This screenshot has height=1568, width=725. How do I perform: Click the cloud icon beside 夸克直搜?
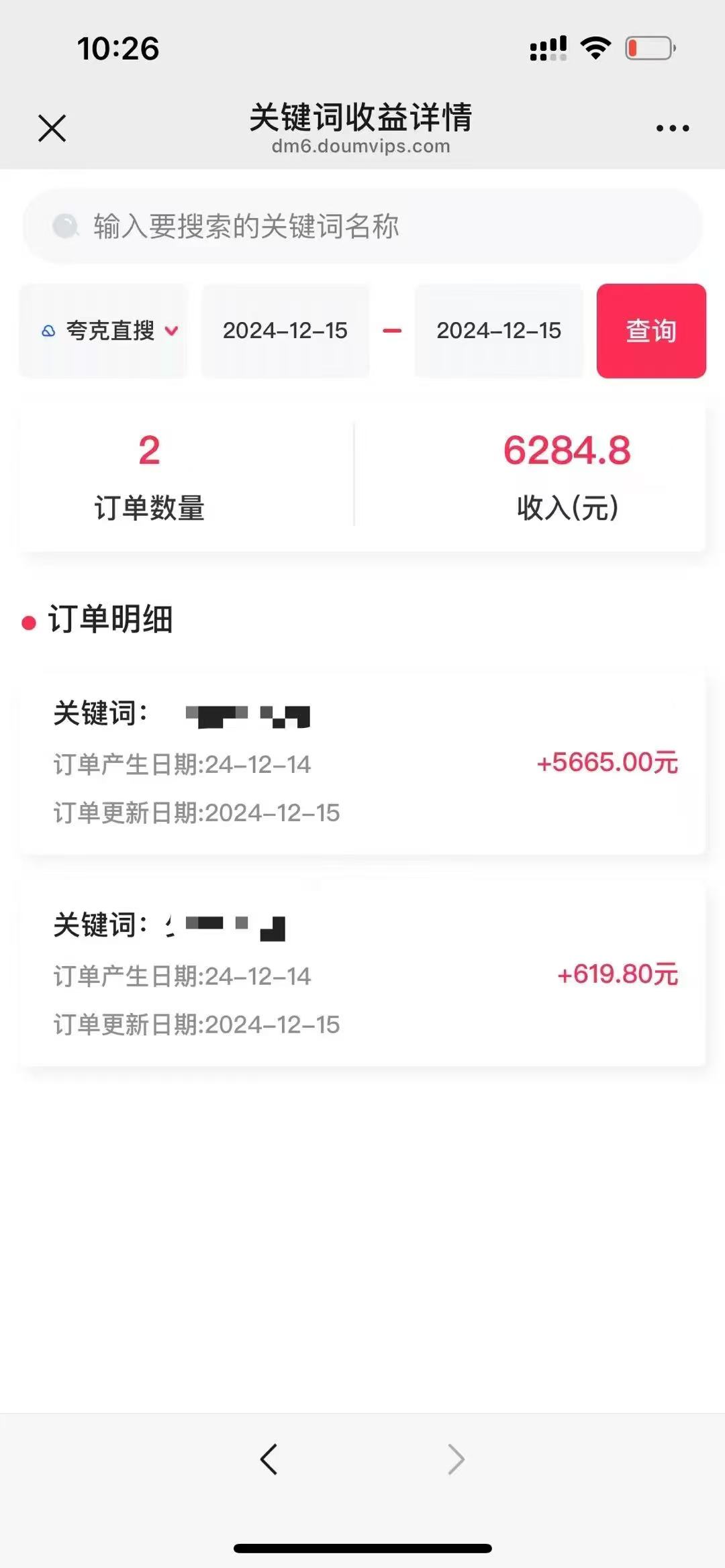48,329
